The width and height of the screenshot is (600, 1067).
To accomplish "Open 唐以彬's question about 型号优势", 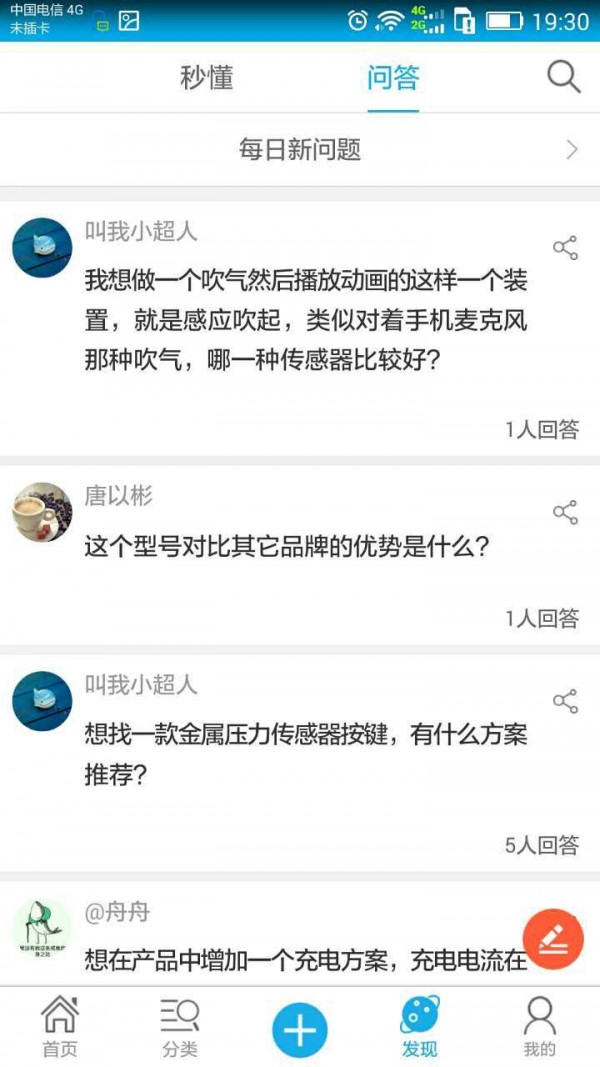I will 286,547.
